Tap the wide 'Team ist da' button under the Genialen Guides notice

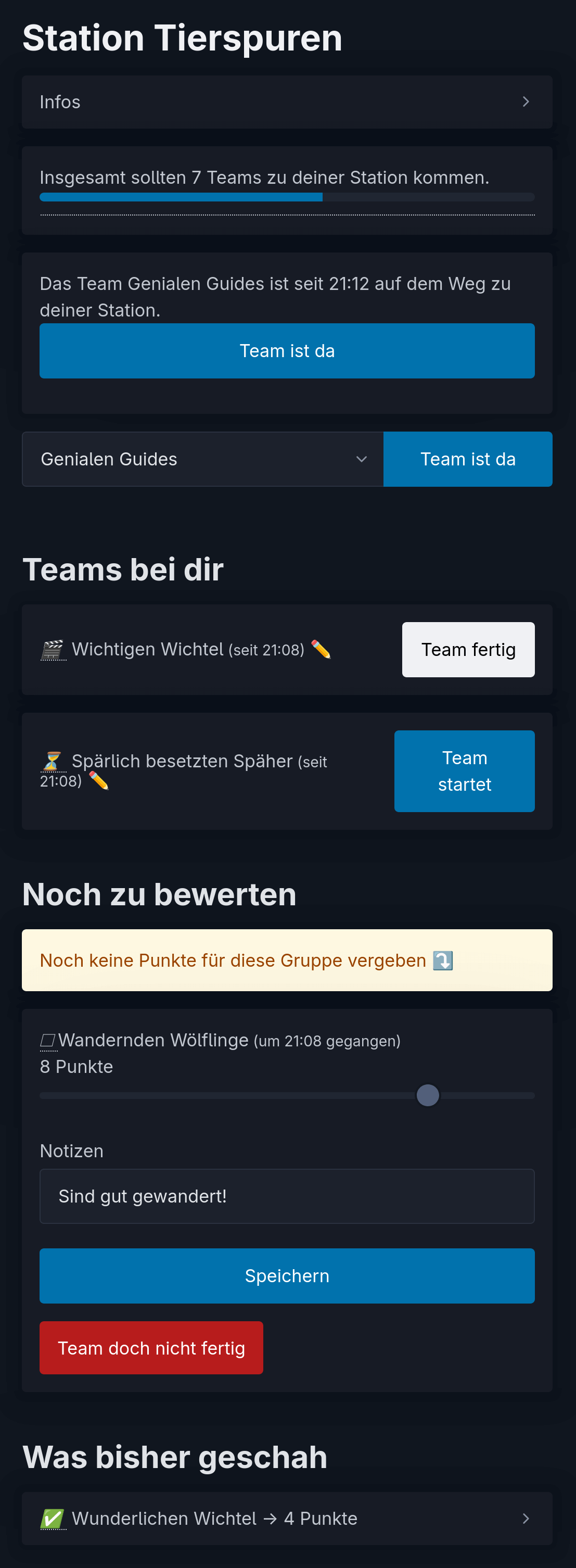click(287, 350)
